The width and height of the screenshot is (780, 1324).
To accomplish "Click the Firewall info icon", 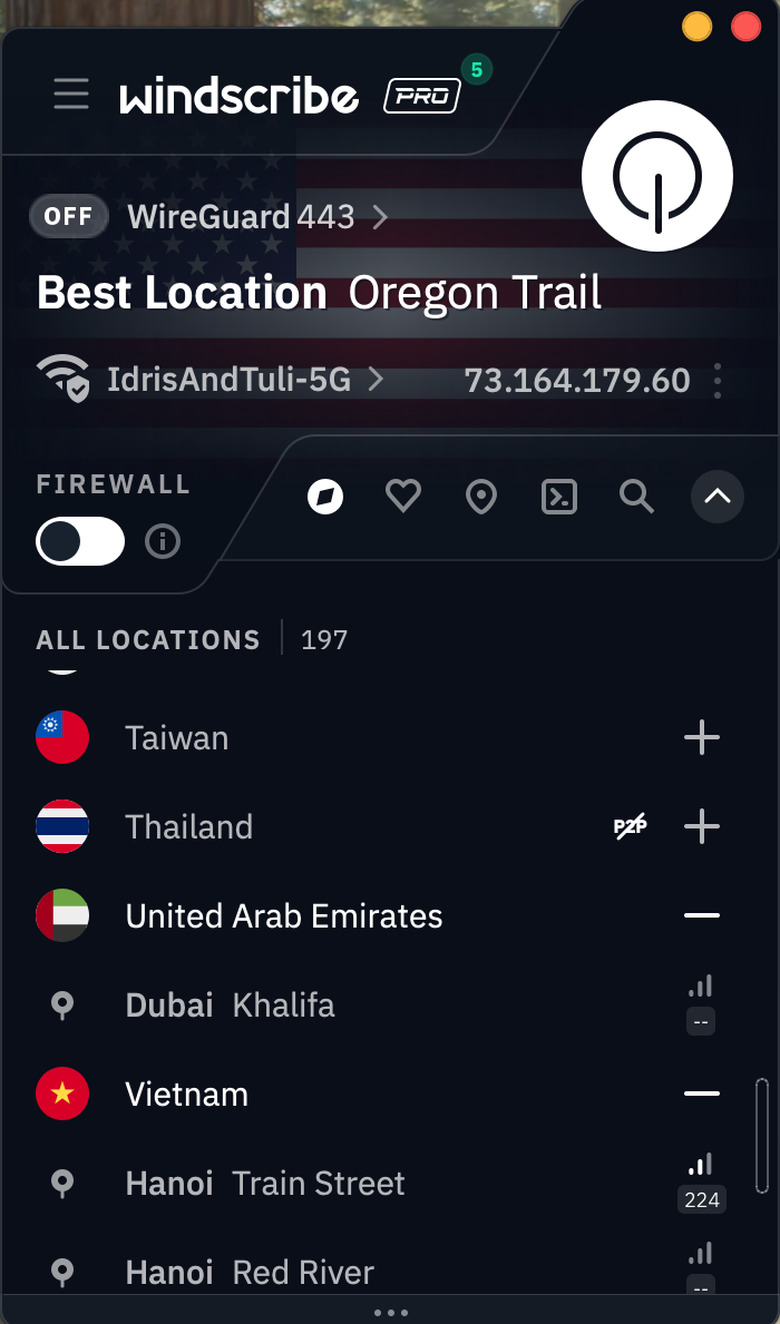I will (x=162, y=541).
